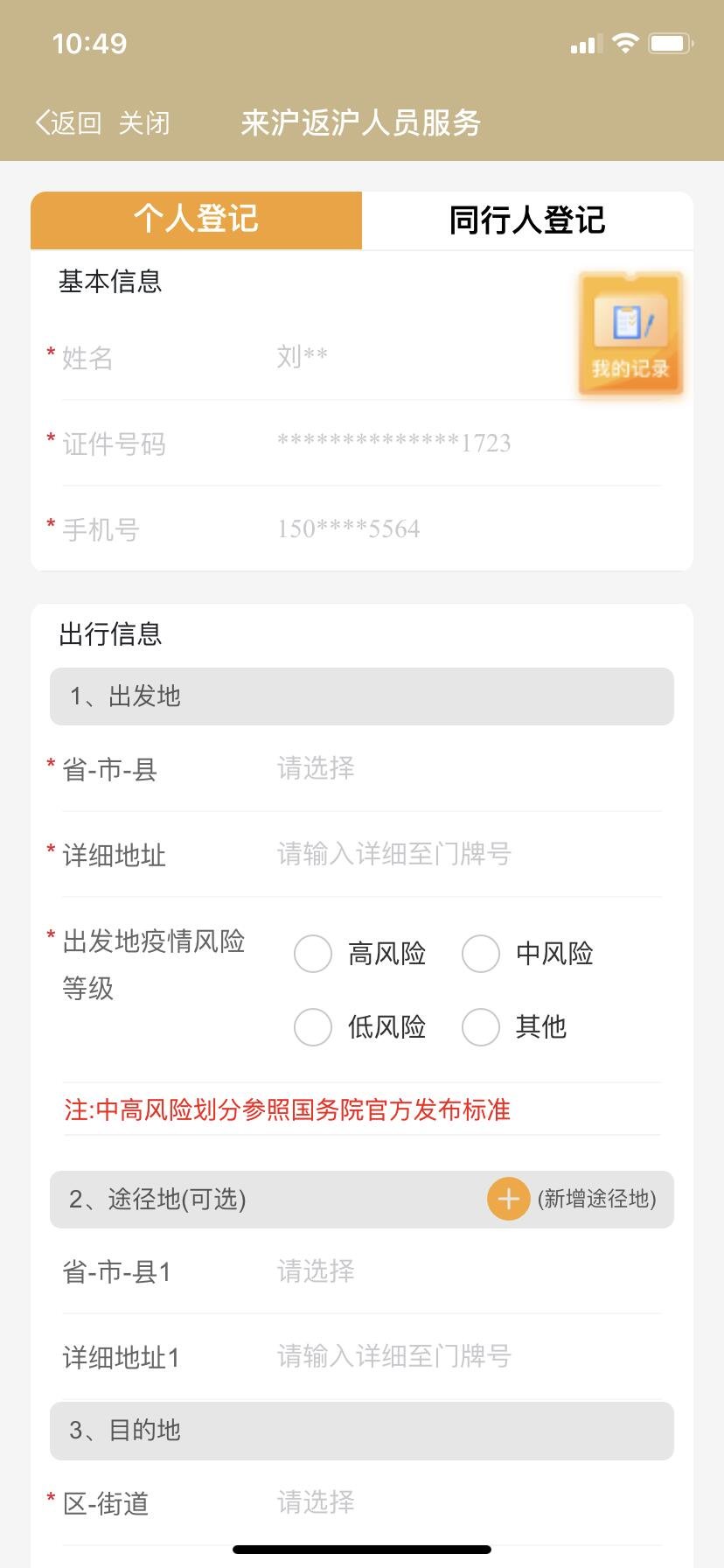Close the page with 关闭

[144, 123]
